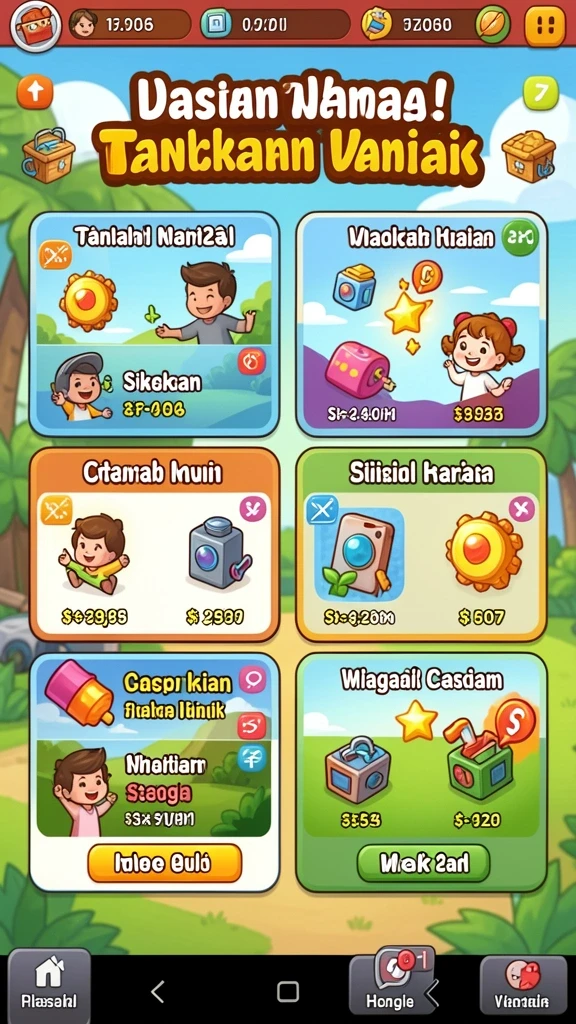Viewport: 576px width, 1024px height.
Task: Open the yellow menu button in the top bar
Action: [543, 24]
